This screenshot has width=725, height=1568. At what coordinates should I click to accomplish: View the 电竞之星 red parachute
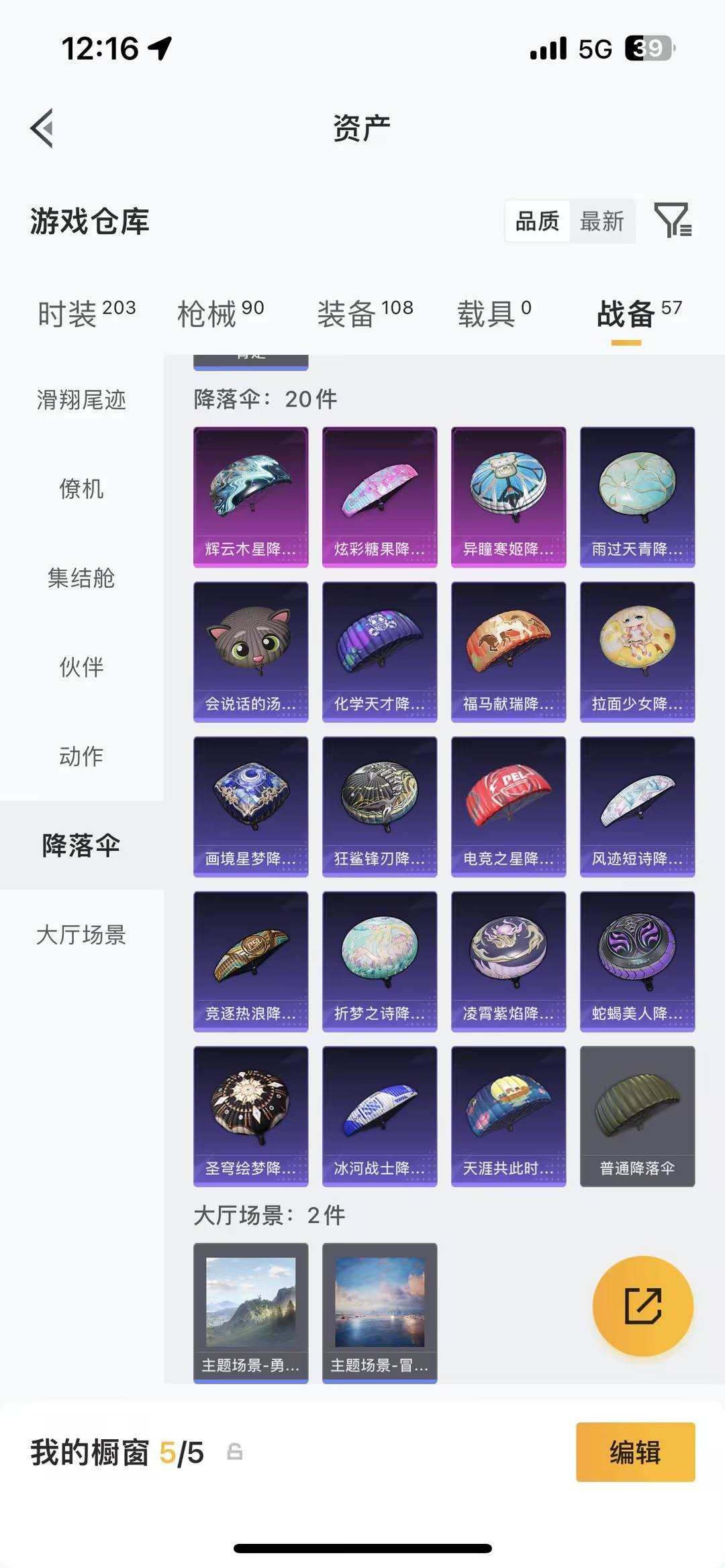[508, 806]
